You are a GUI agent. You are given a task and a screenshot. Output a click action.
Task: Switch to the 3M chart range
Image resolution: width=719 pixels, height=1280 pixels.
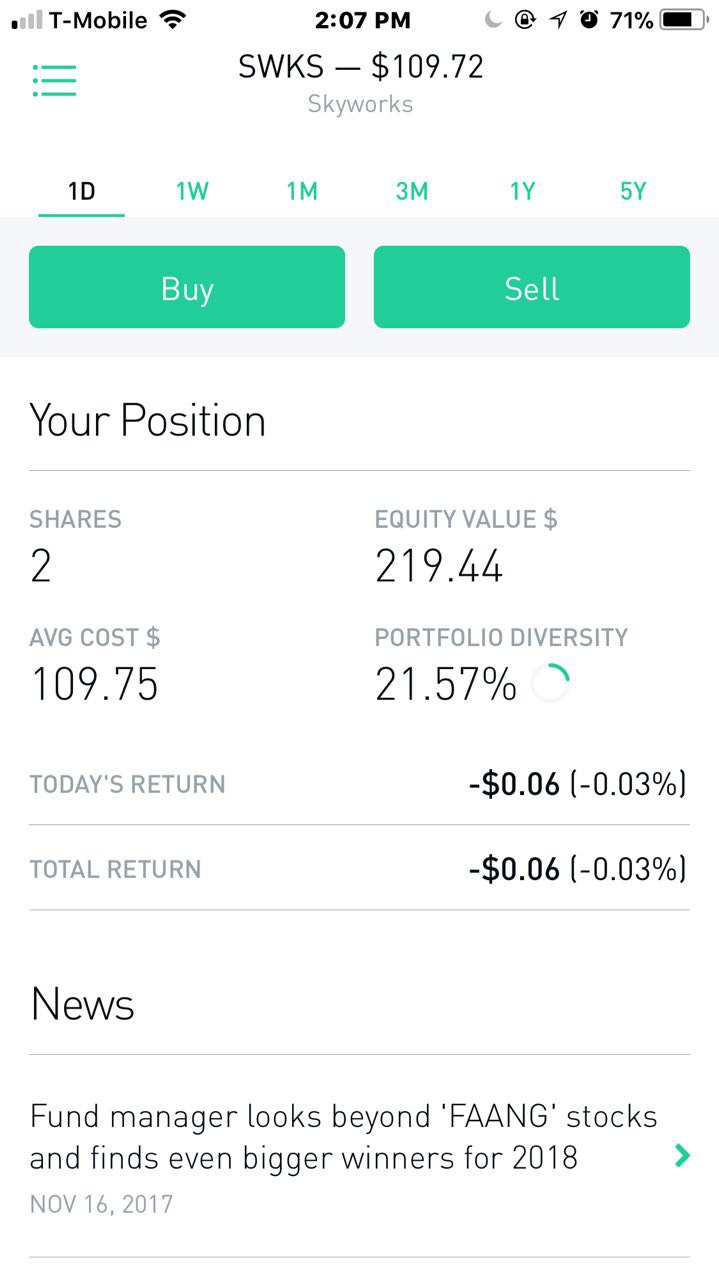pyautogui.click(x=411, y=191)
